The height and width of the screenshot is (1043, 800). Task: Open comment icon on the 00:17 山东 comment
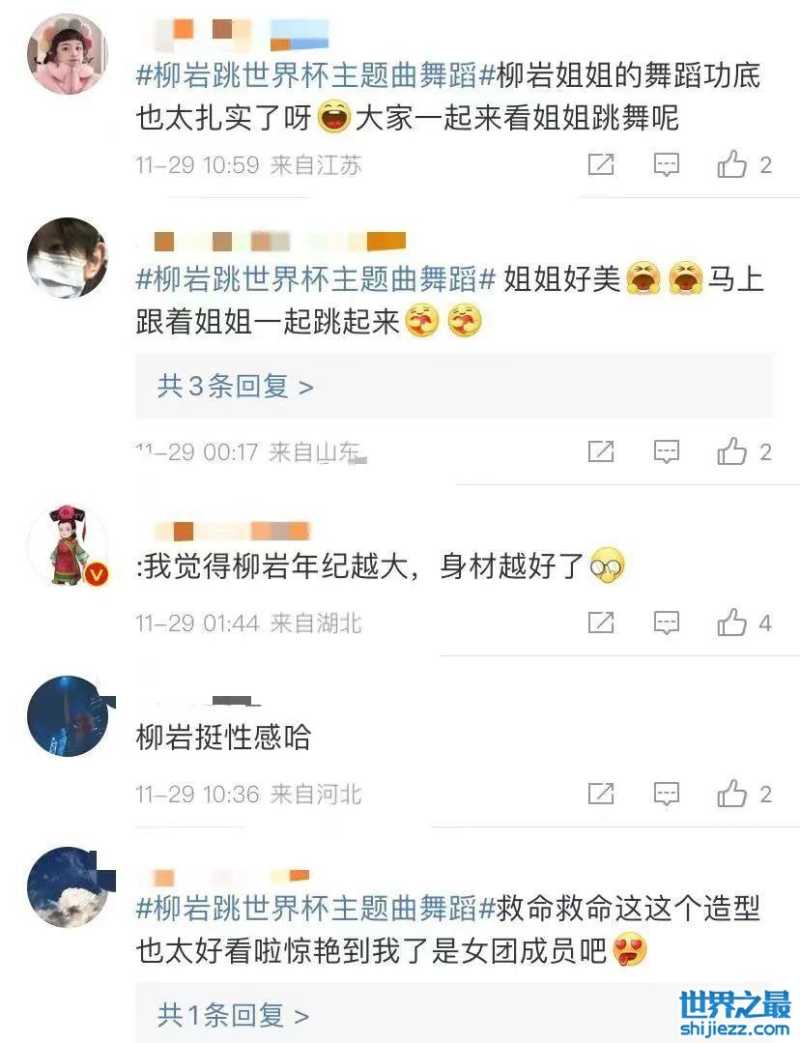pyautogui.click(x=666, y=453)
